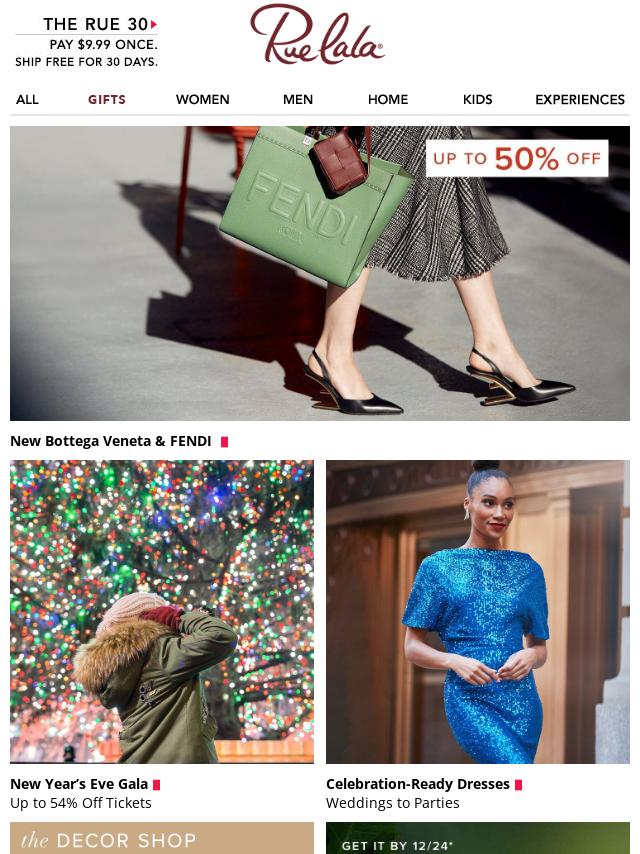Screen dimensions: 640x854
Task: Go to the Rue La La homepage
Action: [x=317, y=35]
